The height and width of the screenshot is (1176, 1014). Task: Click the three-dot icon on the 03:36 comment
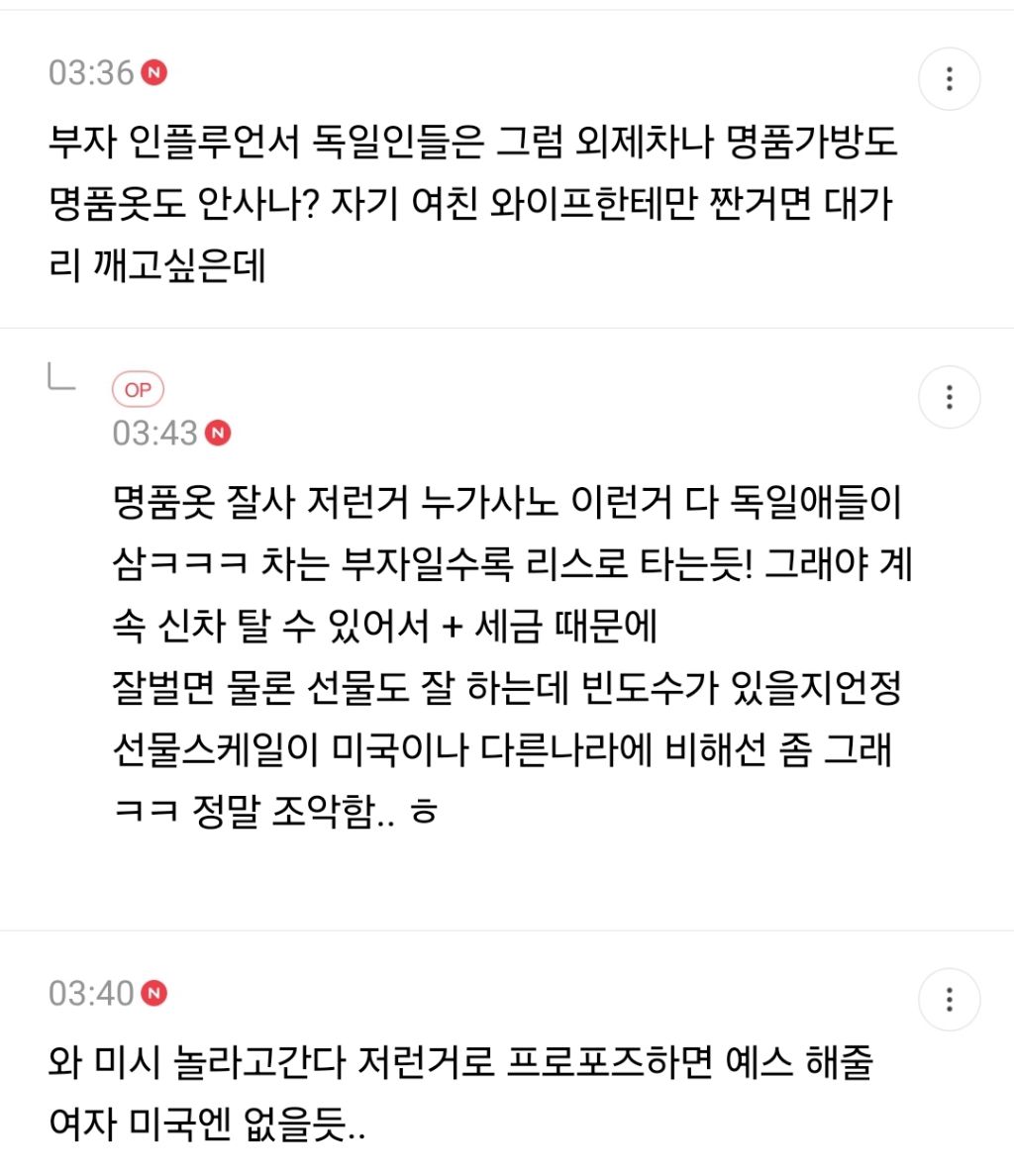pyautogui.click(x=949, y=78)
